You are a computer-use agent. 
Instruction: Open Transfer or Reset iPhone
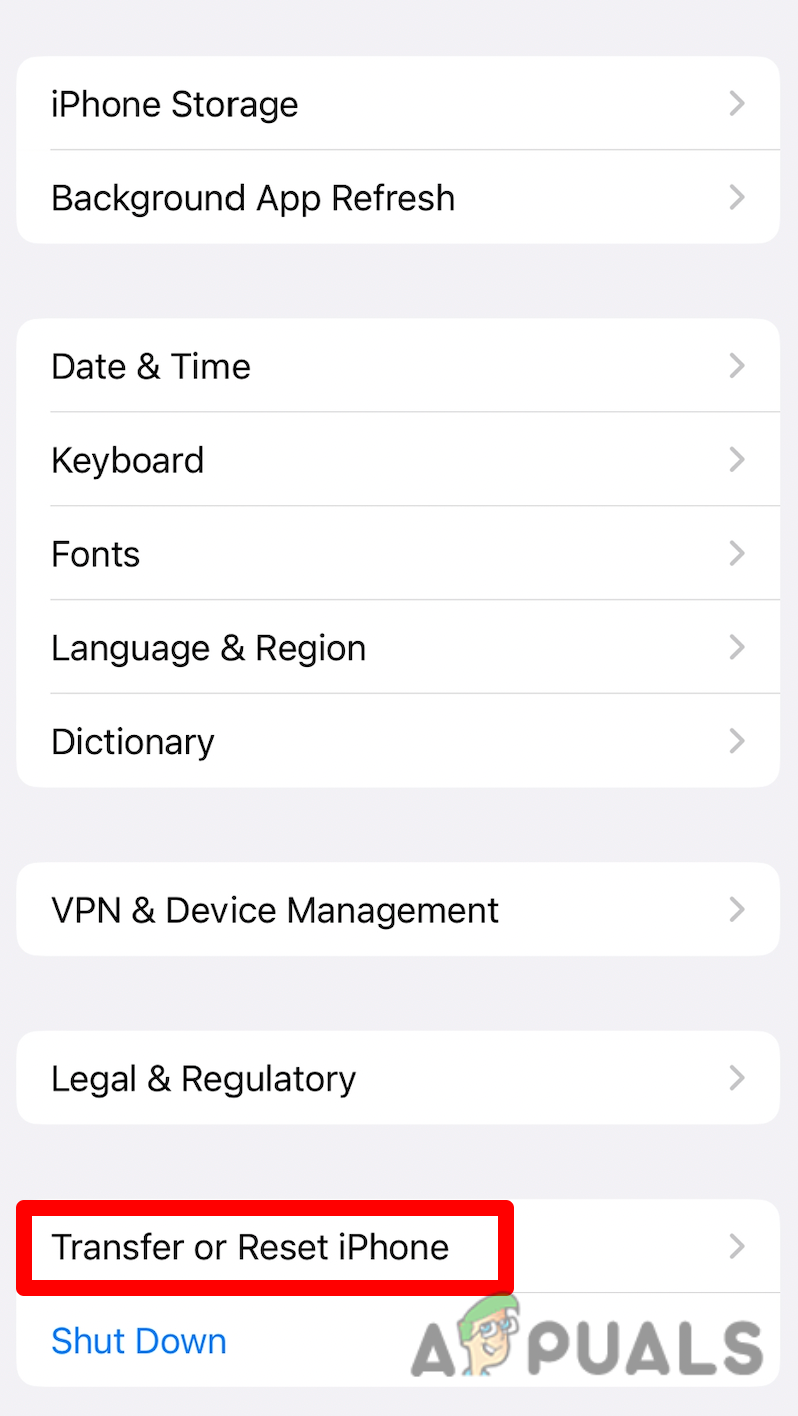pos(250,1247)
